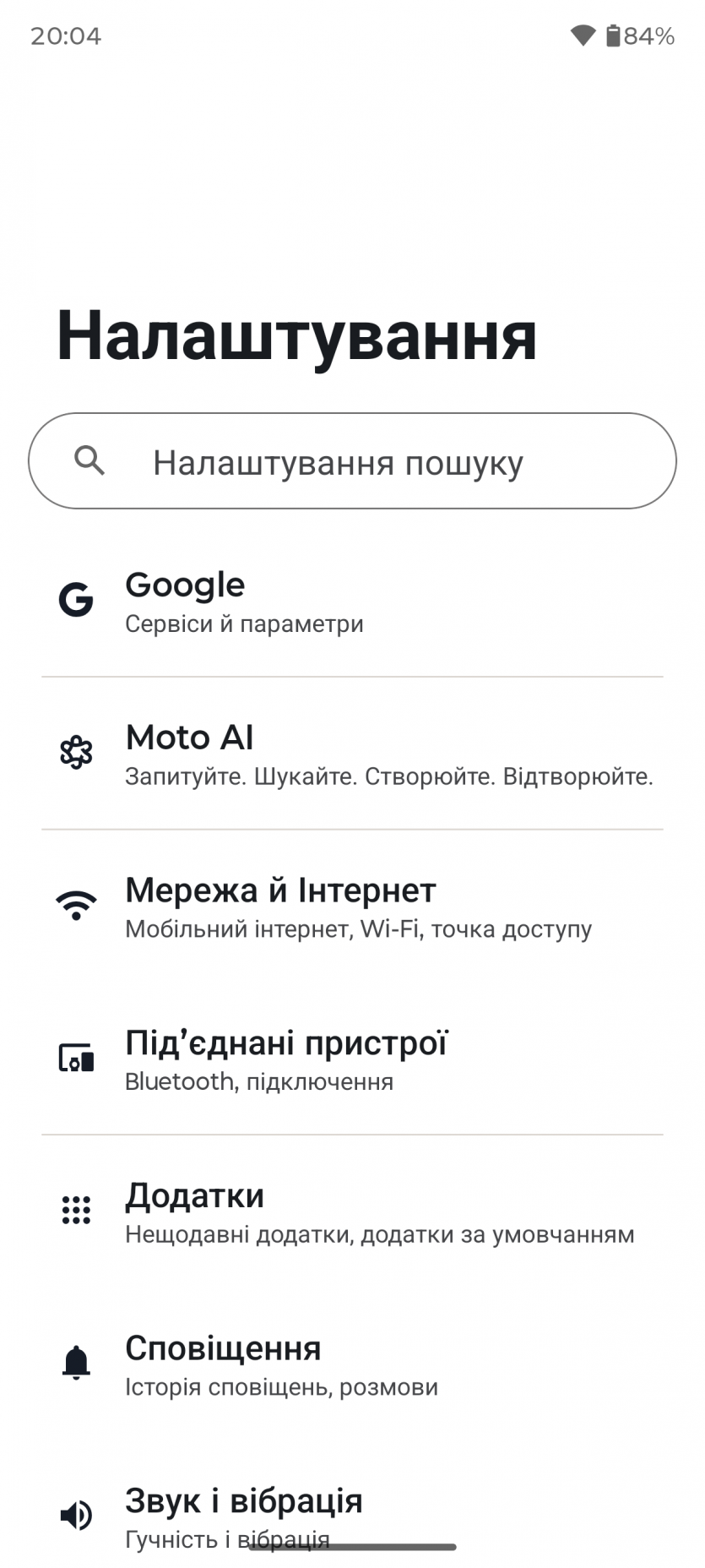Tap the Налаштування пошуку search field
This screenshot has width=705, height=1568.
352,461
